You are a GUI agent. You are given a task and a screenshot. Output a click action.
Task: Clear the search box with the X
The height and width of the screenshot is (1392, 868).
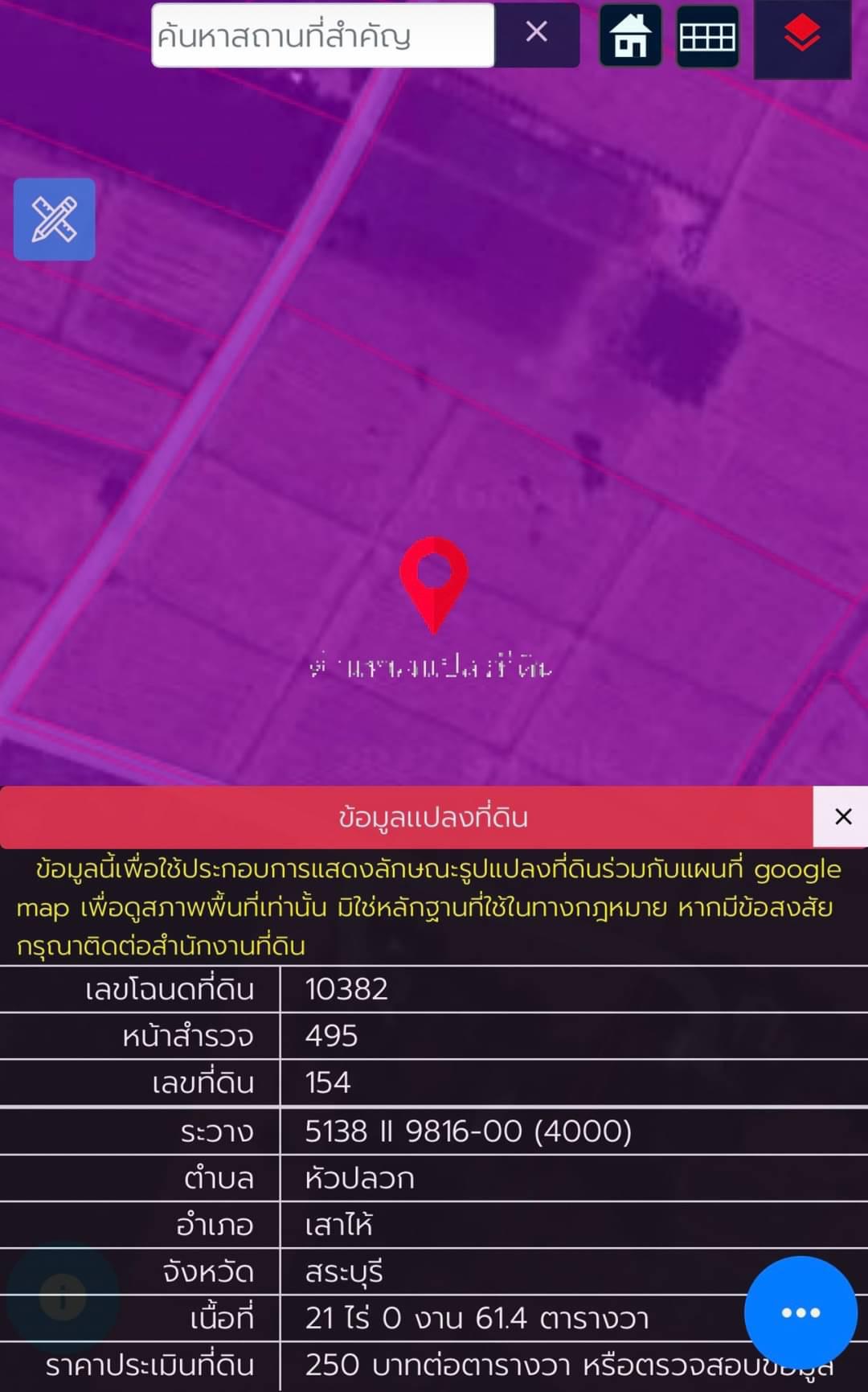536,33
